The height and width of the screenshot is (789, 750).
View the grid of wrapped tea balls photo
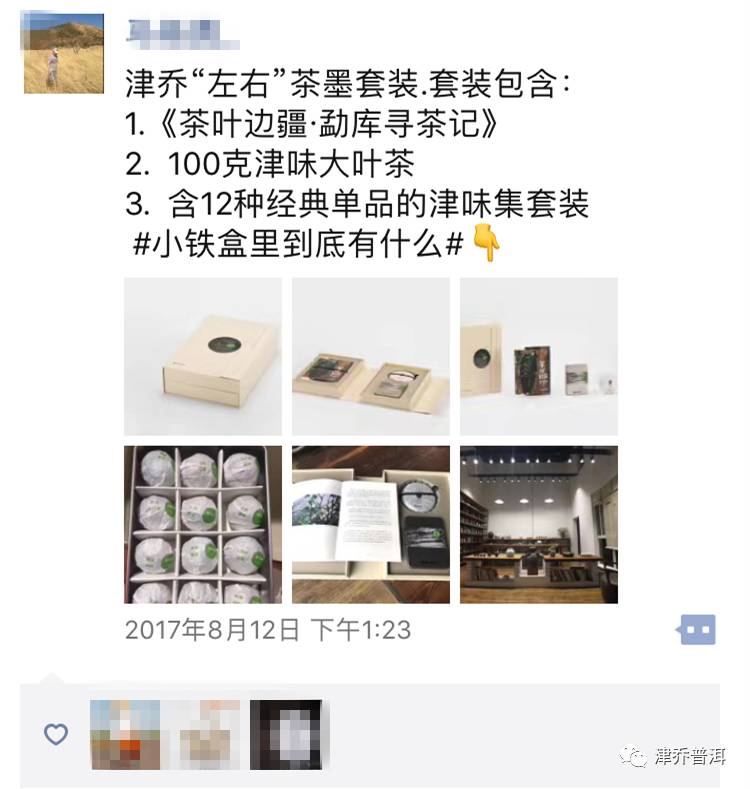(203, 524)
